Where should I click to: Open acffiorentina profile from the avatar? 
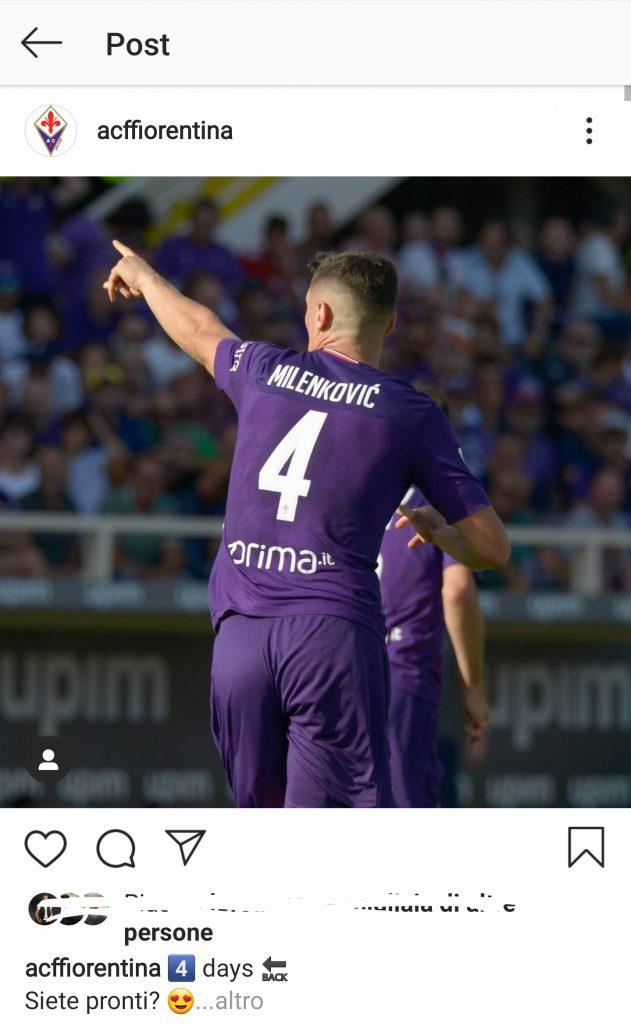[x=50, y=130]
